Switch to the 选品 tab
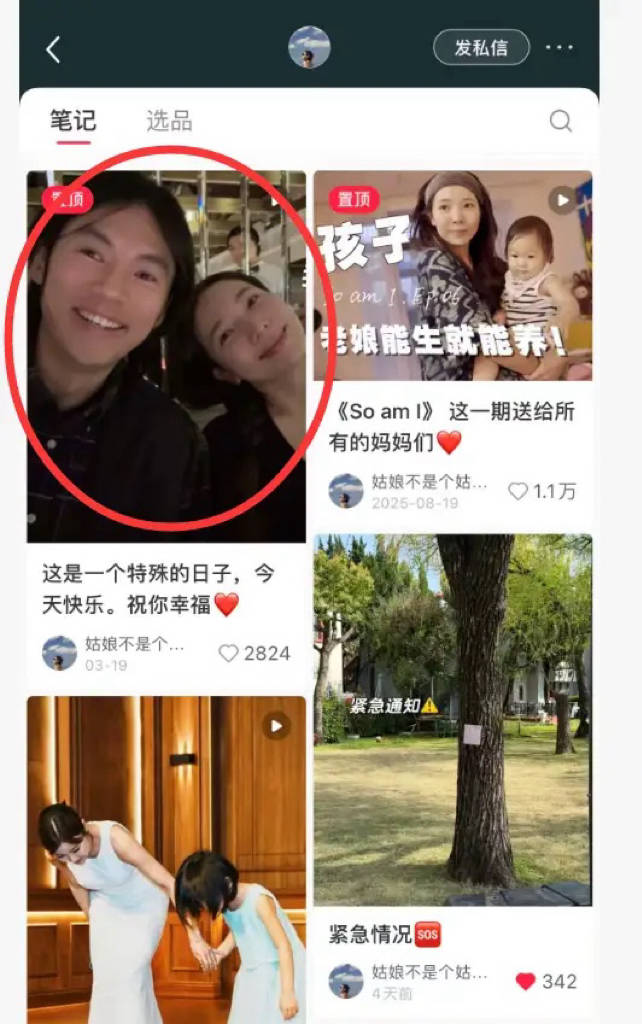642x1024 pixels. coord(168,121)
